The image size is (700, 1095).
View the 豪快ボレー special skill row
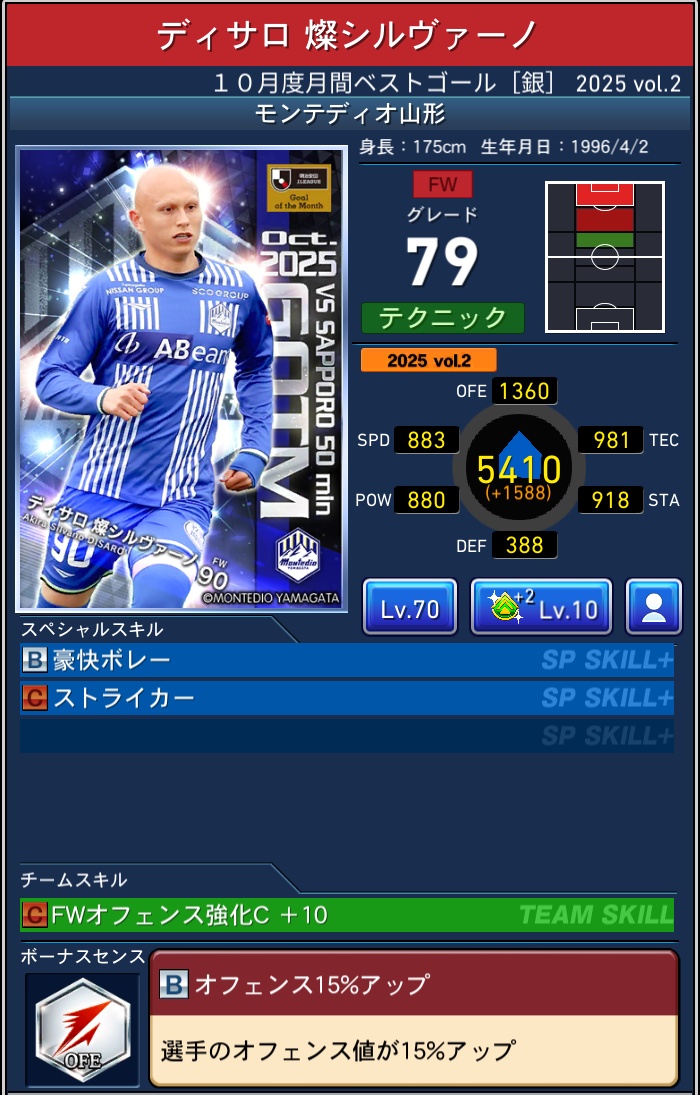[x=346, y=660]
